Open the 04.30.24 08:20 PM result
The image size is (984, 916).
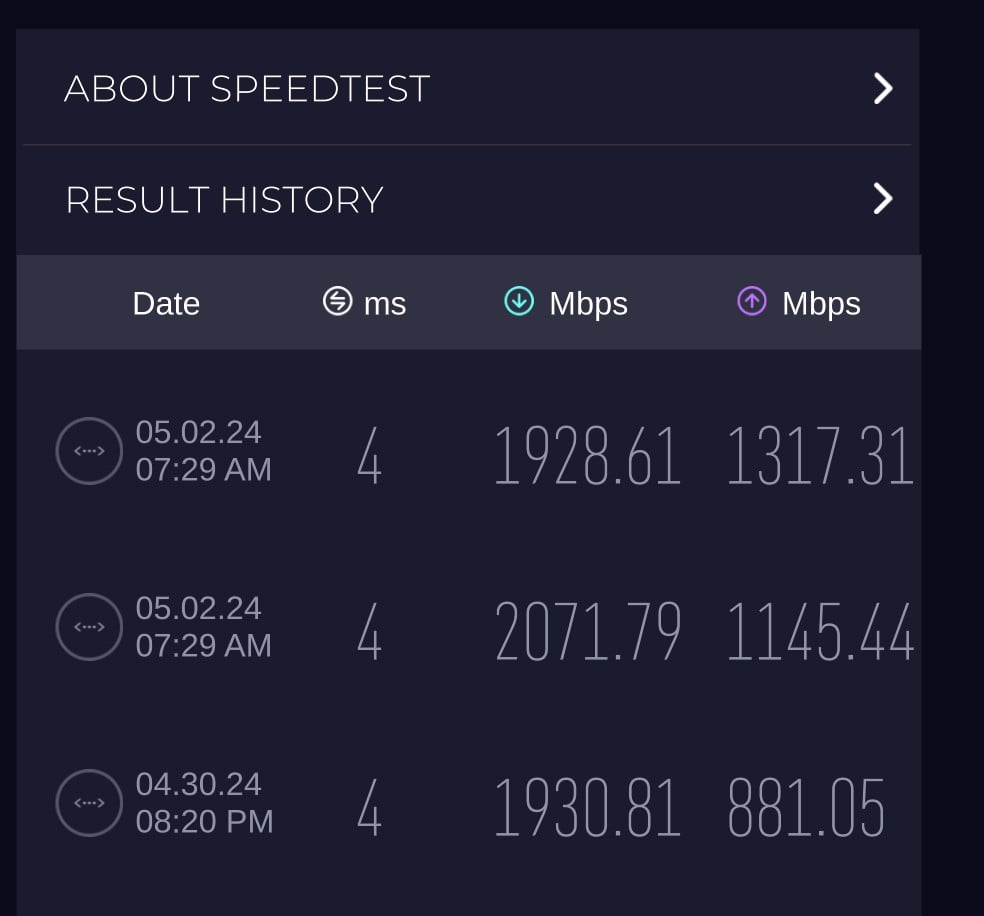203,802
